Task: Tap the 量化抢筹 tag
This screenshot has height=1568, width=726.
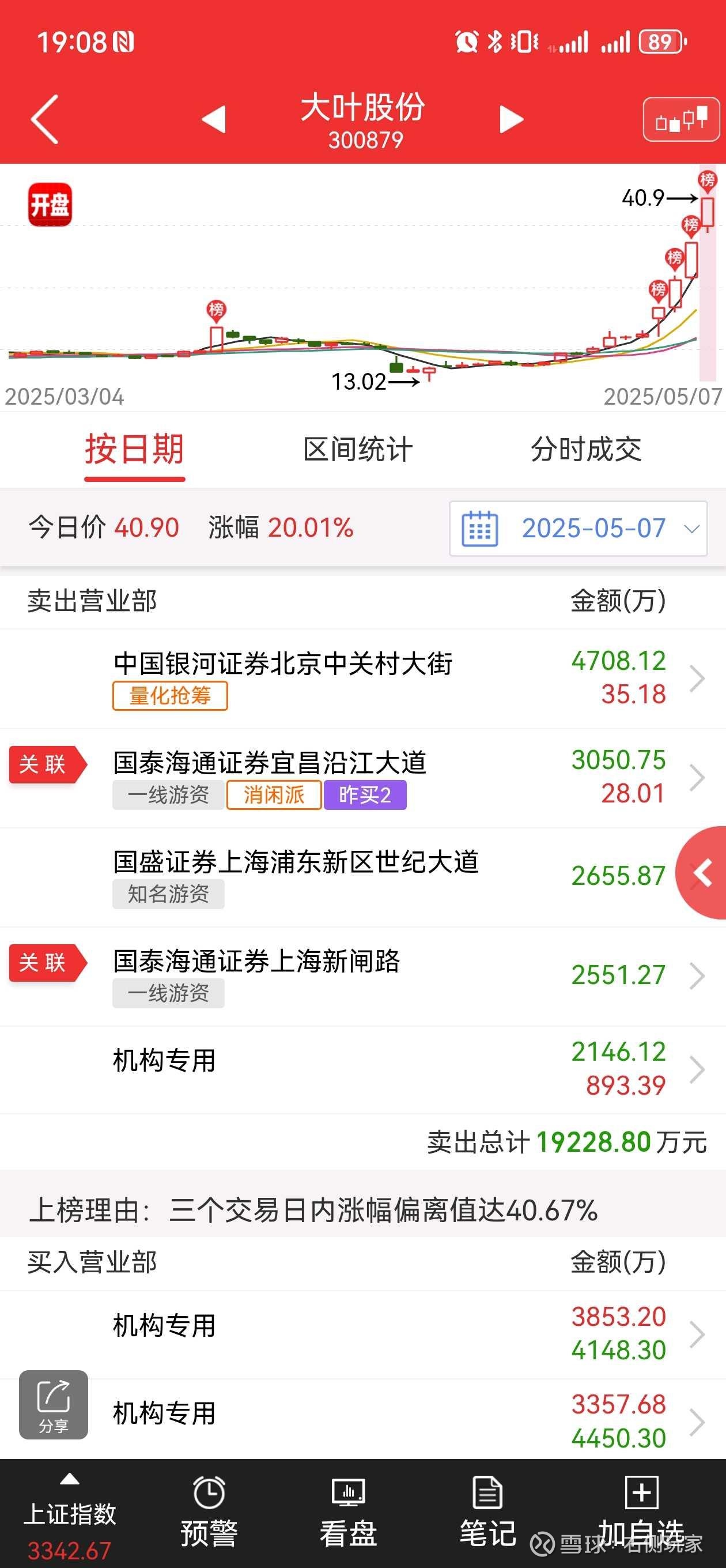Action: pyautogui.click(x=170, y=696)
